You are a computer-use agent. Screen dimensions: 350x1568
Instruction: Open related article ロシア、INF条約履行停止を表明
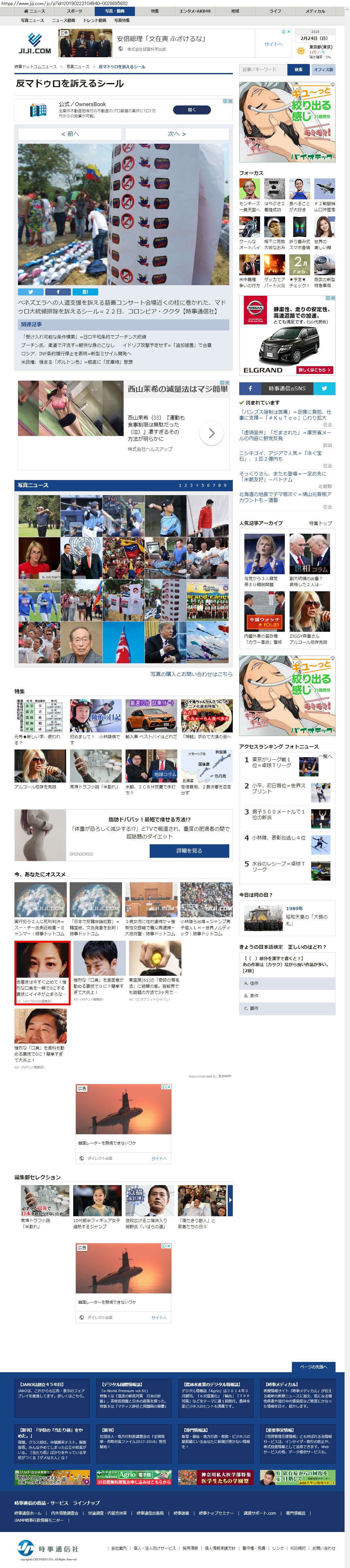click(x=67, y=353)
